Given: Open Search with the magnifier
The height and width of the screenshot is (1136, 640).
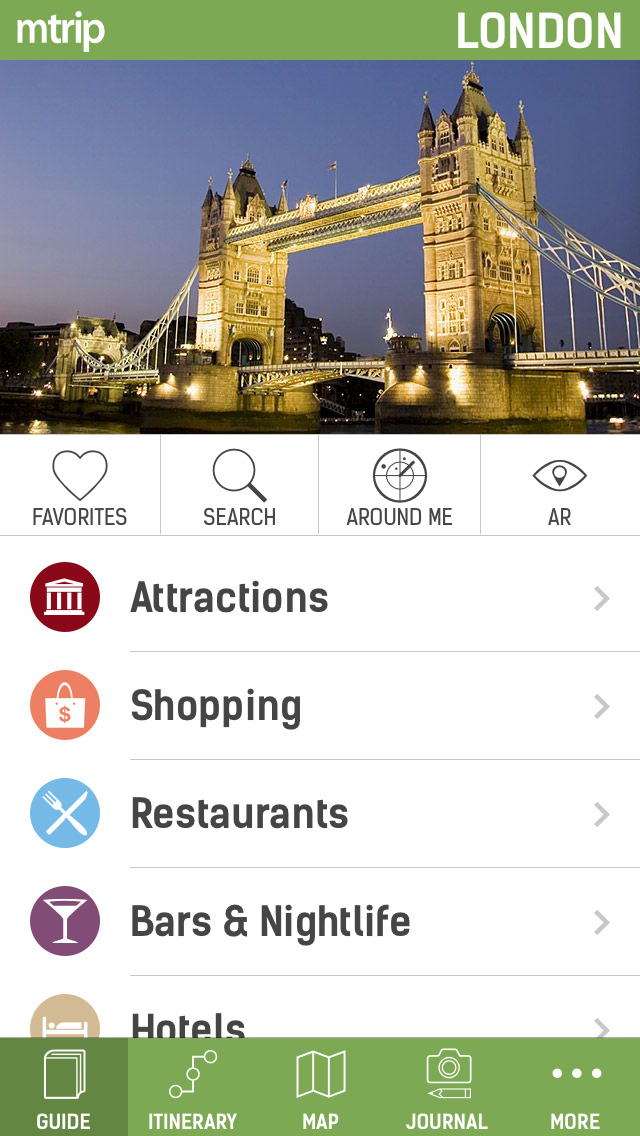Looking at the screenshot, I should 240,486.
